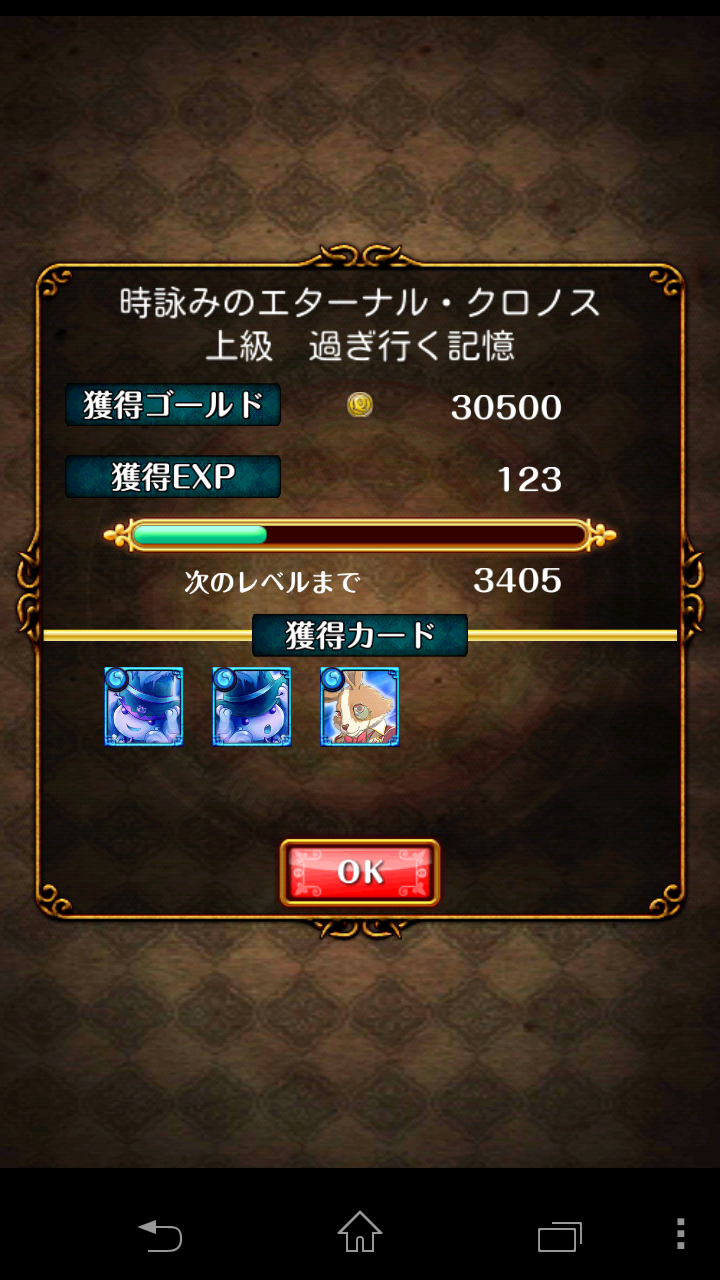Open the recent apps view
The image size is (720, 1280).
(559, 1236)
